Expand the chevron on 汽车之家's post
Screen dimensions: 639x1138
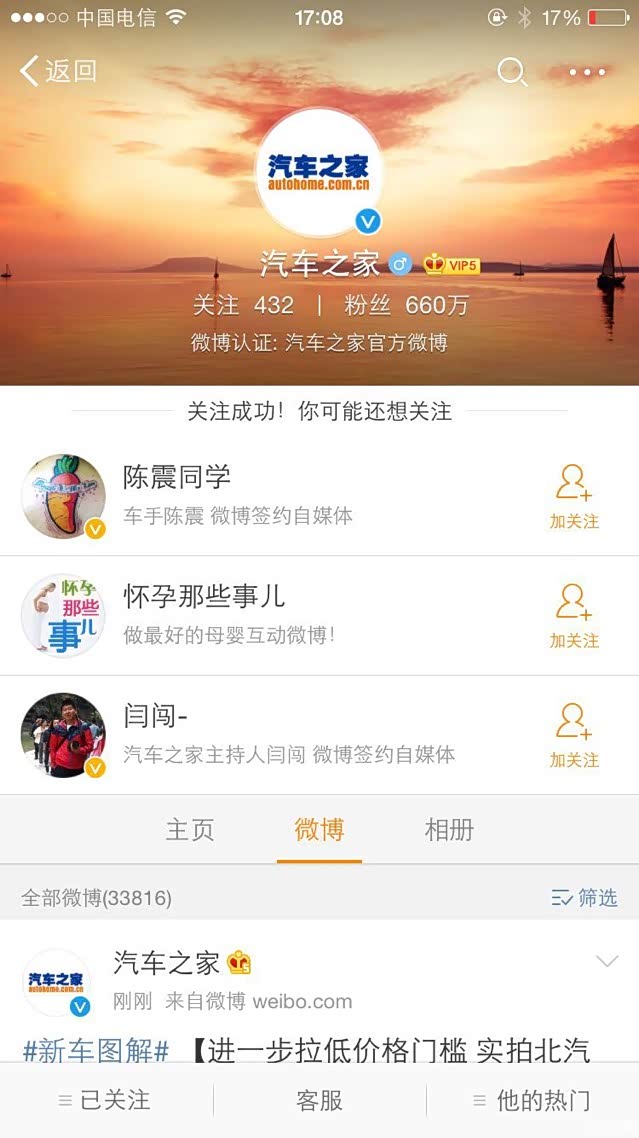(x=606, y=962)
